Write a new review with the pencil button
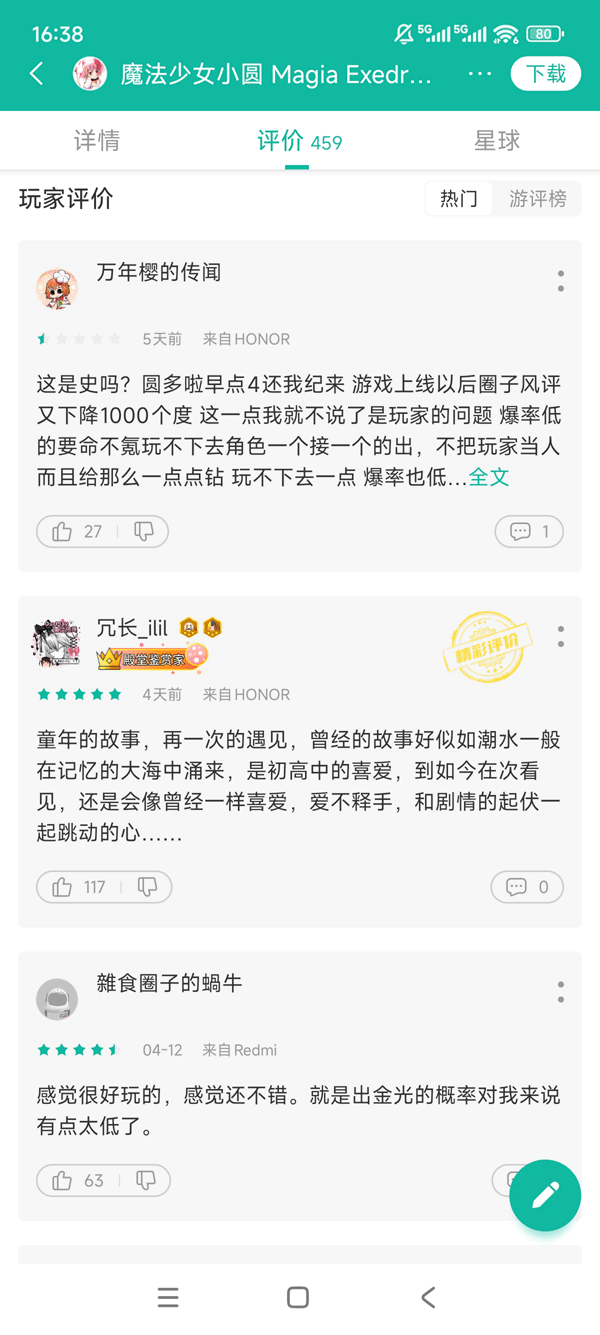Image resolution: width=600 pixels, height=1335 pixels. 545,1195
